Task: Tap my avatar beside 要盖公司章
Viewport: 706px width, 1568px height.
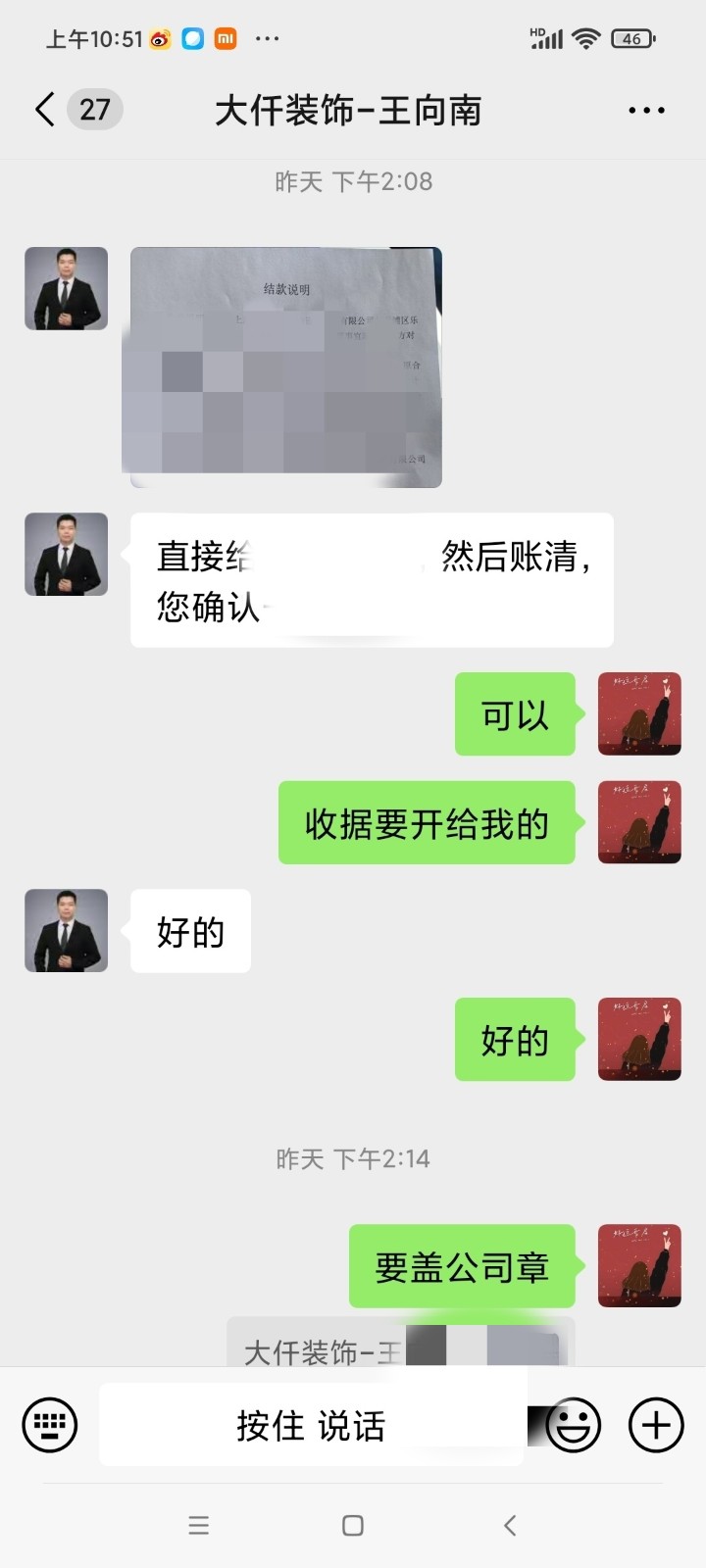Action: [639, 1265]
